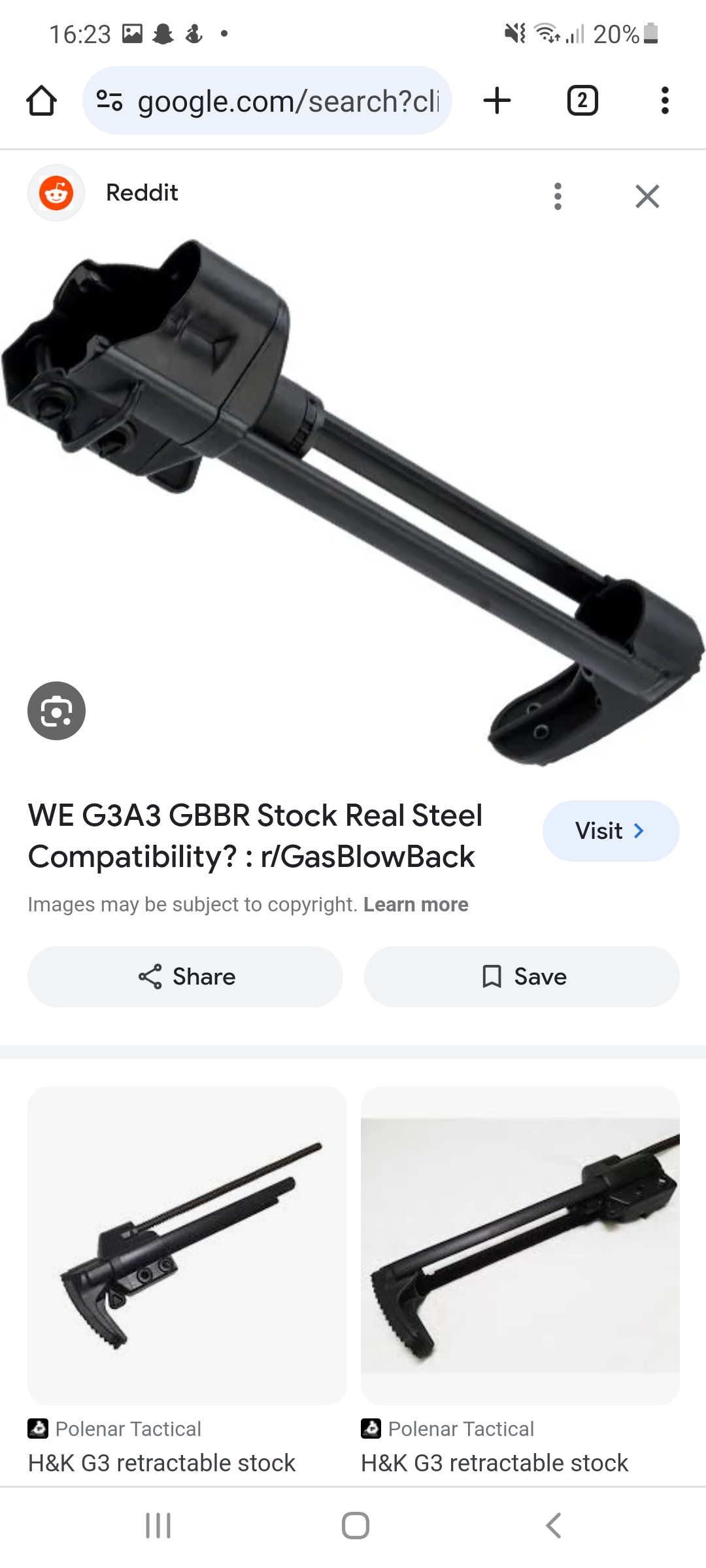Screen dimensions: 706x1568
Task: Go to the Chrome home page
Action: point(41,101)
